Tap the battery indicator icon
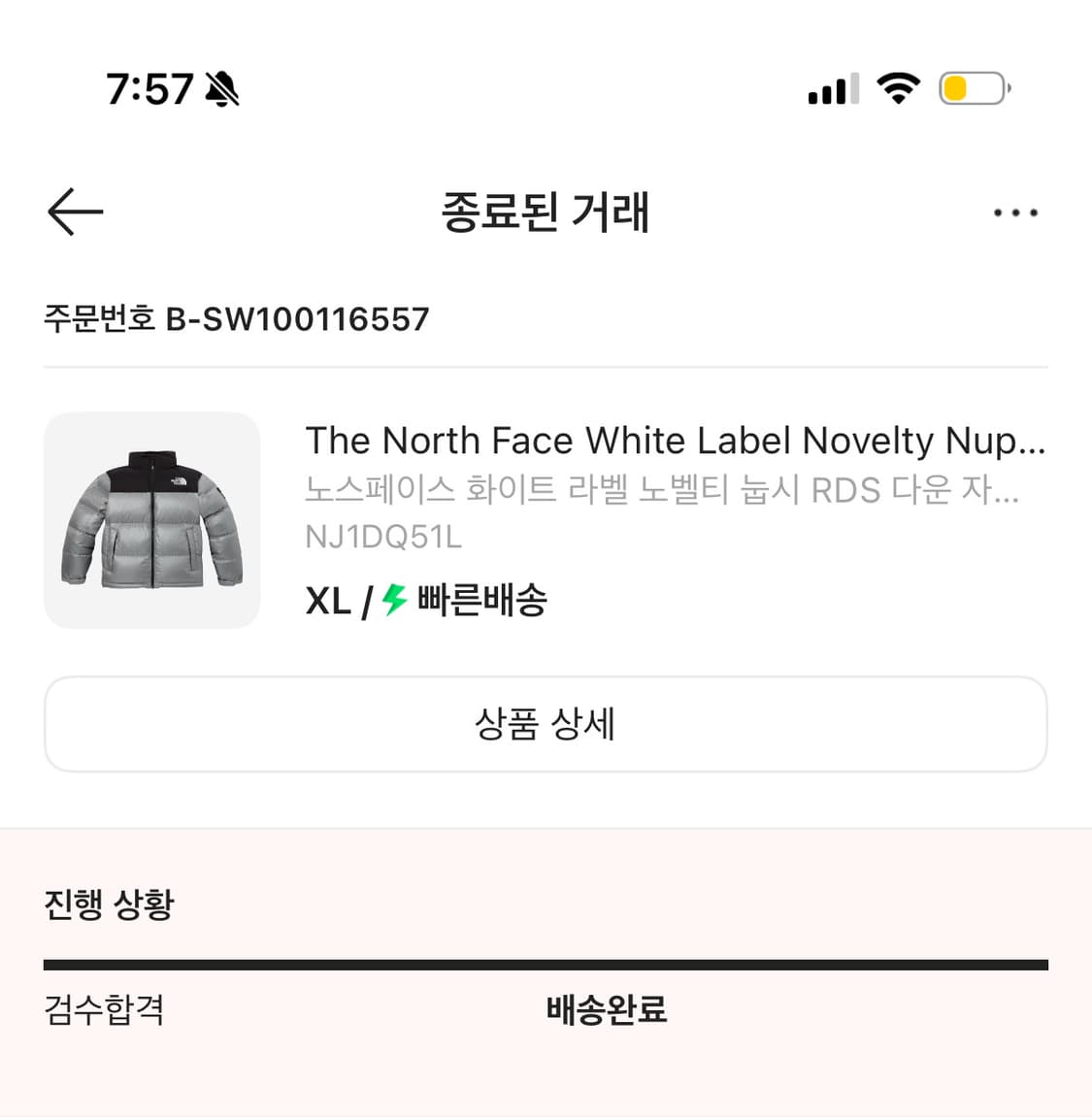1092x1117 pixels. [974, 88]
